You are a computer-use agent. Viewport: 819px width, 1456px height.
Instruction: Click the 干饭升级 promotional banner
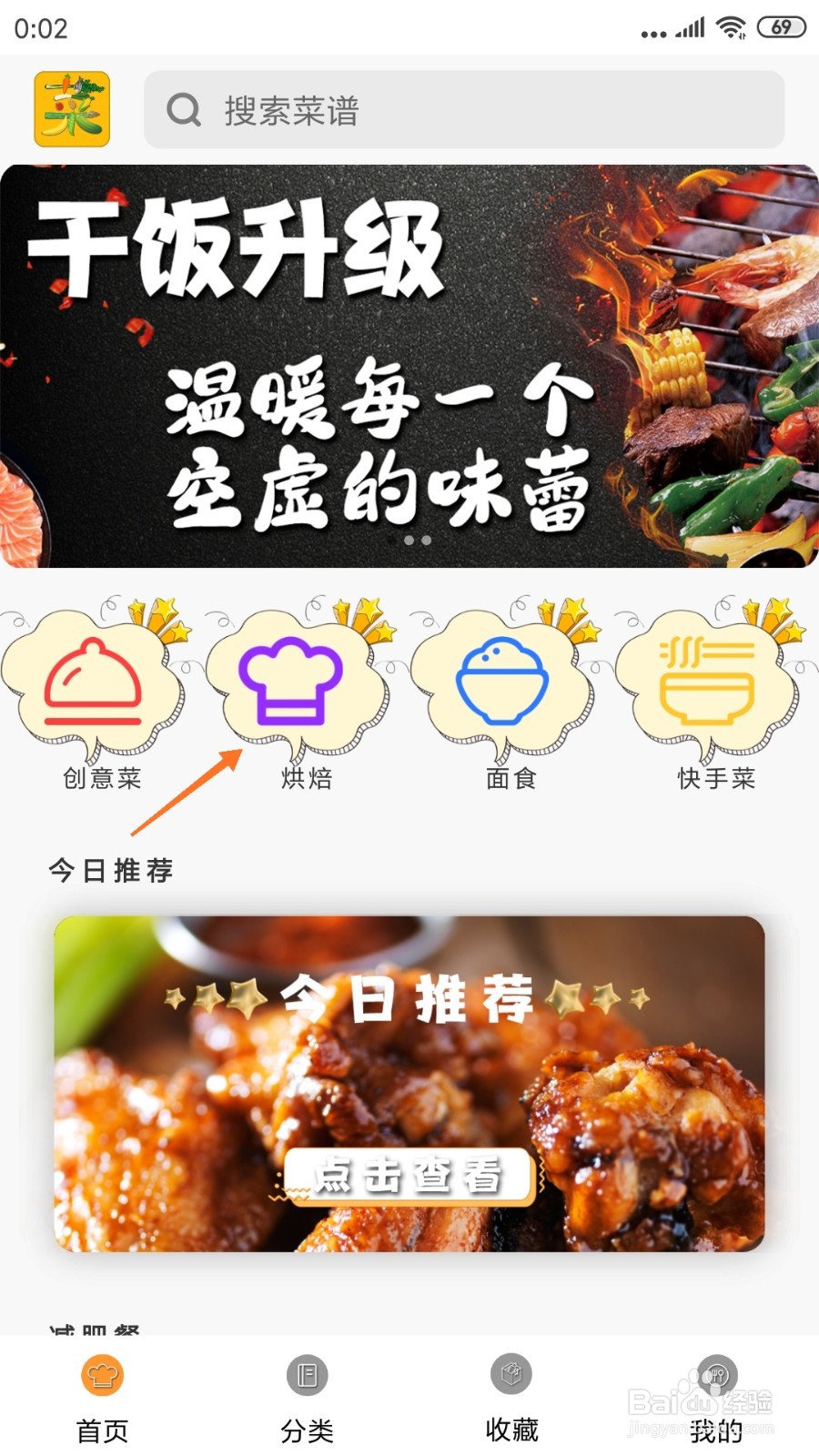[x=409, y=364]
